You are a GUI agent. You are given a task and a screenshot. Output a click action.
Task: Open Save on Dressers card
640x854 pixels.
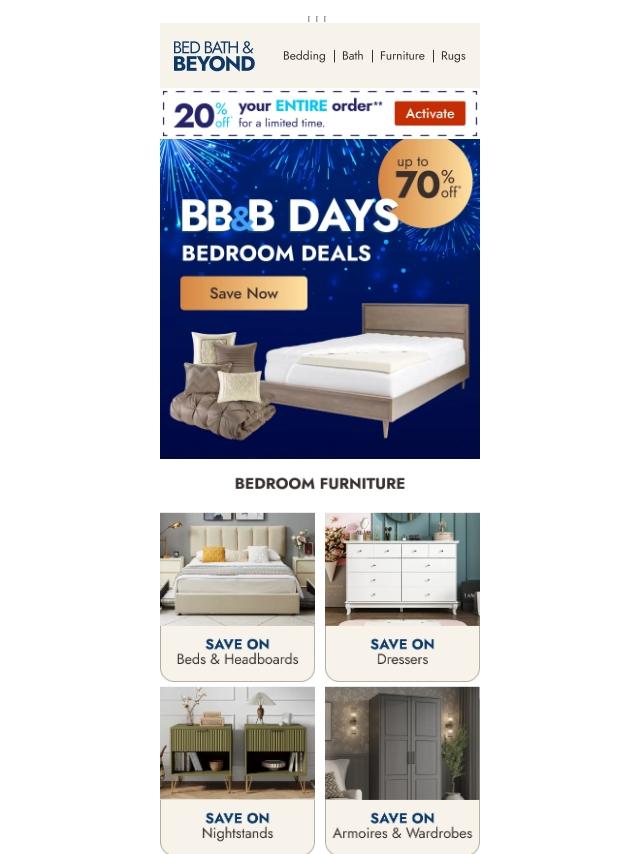(403, 597)
